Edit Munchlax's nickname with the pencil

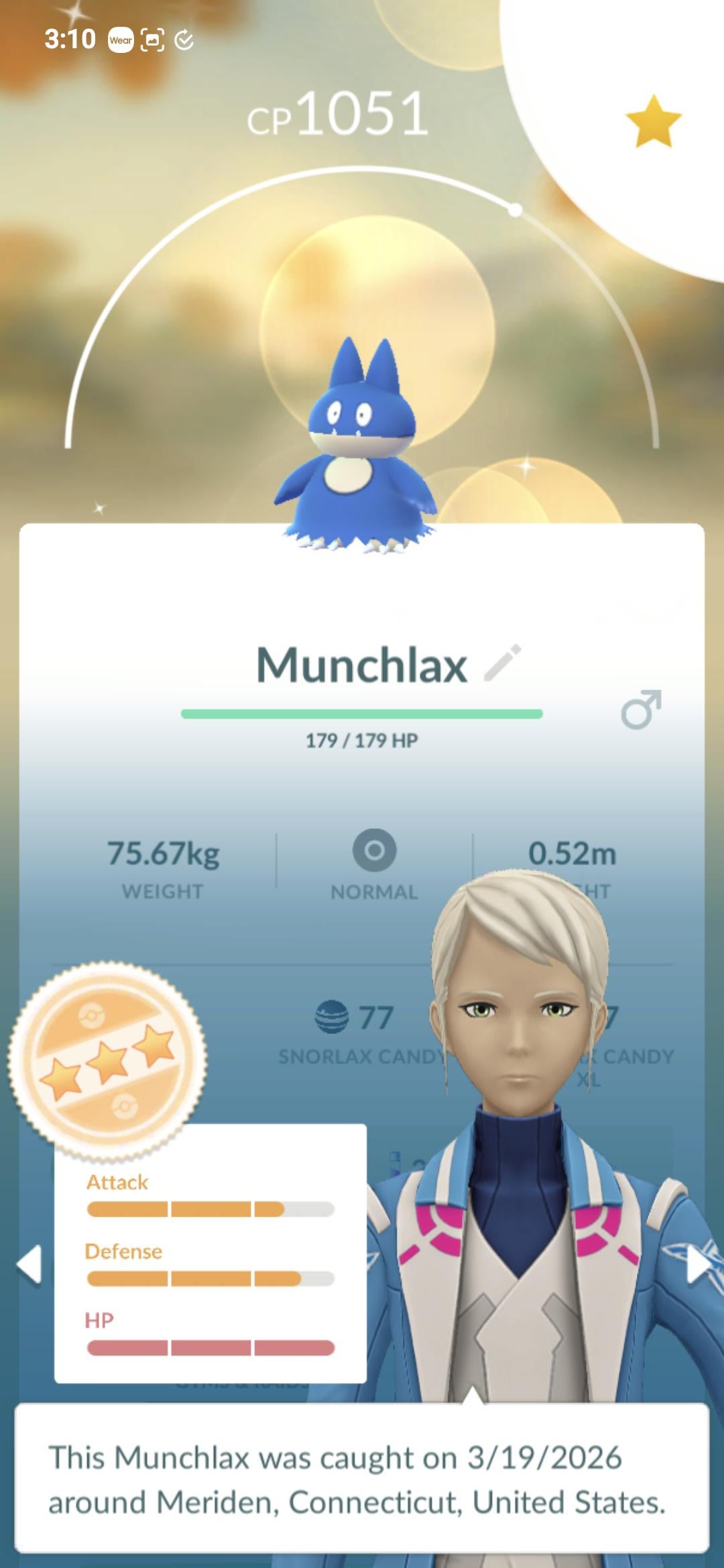click(503, 663)
